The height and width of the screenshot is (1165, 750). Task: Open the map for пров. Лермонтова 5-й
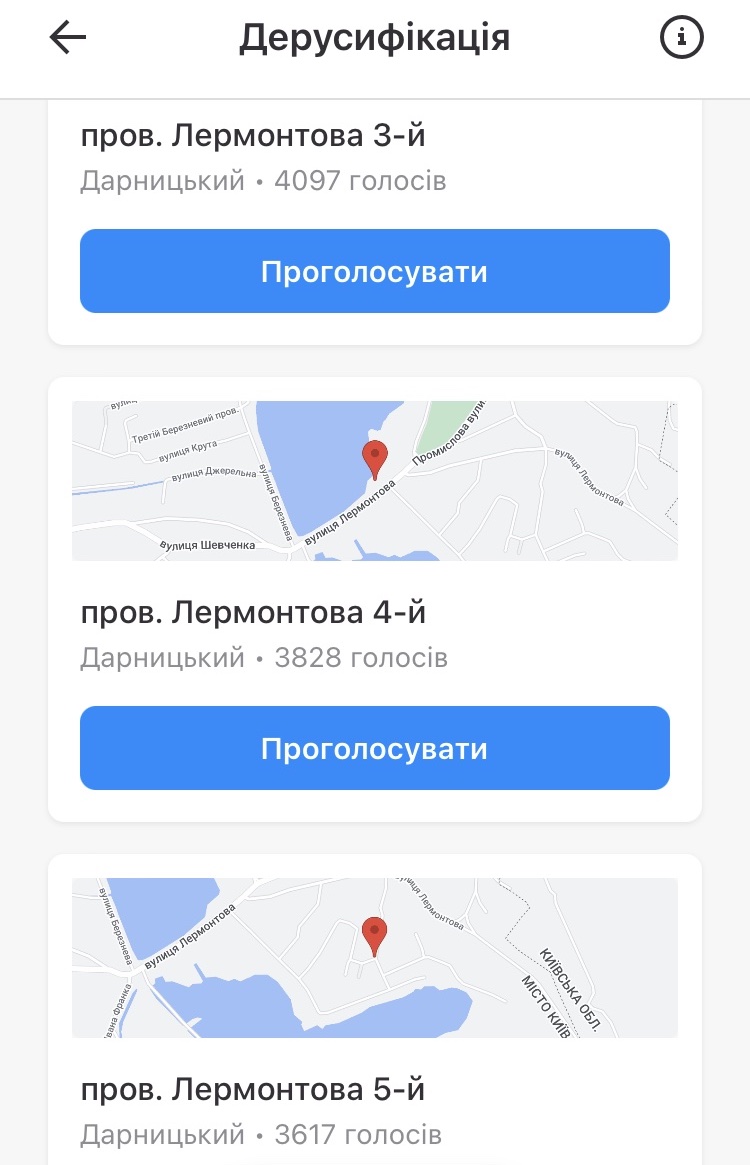tap(374, 957)
